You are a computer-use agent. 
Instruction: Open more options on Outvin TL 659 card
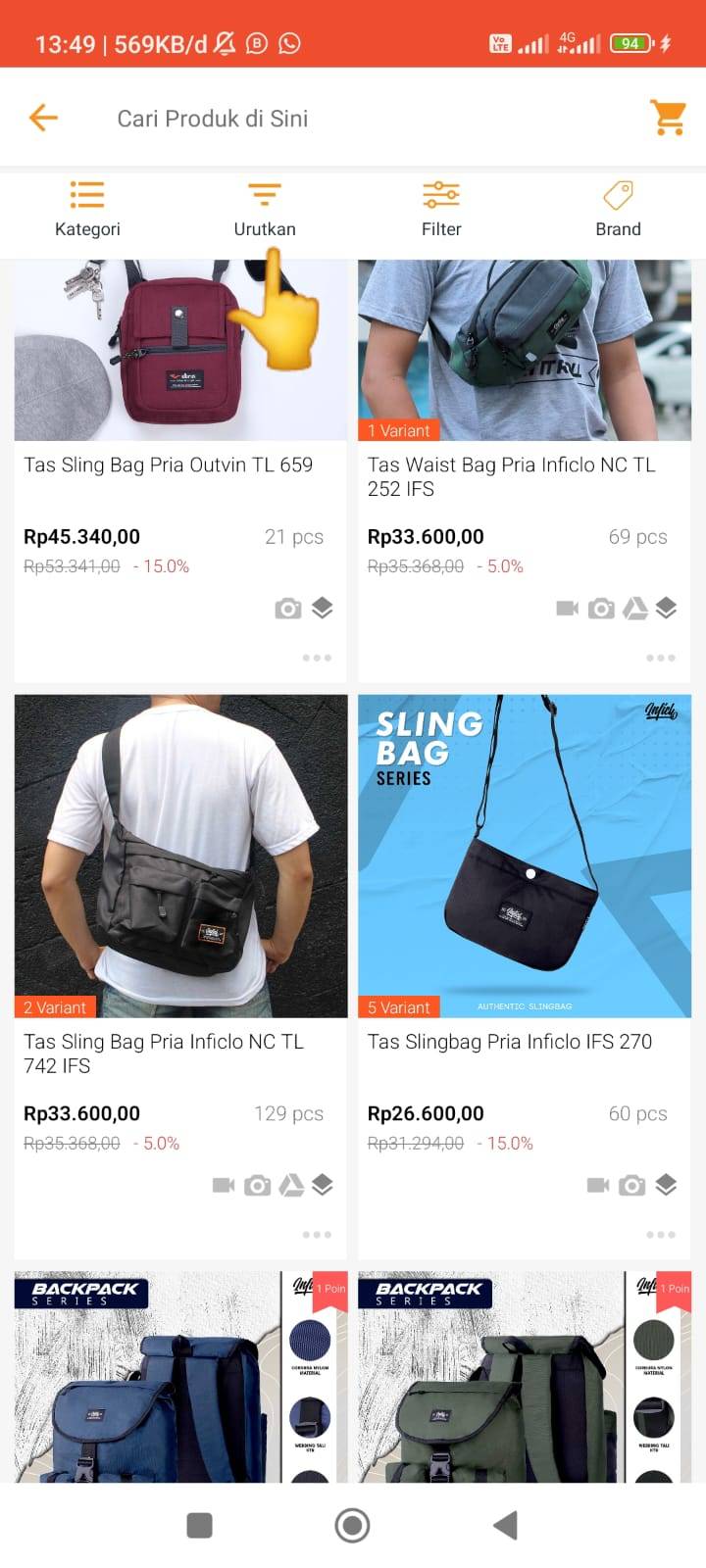317,658
